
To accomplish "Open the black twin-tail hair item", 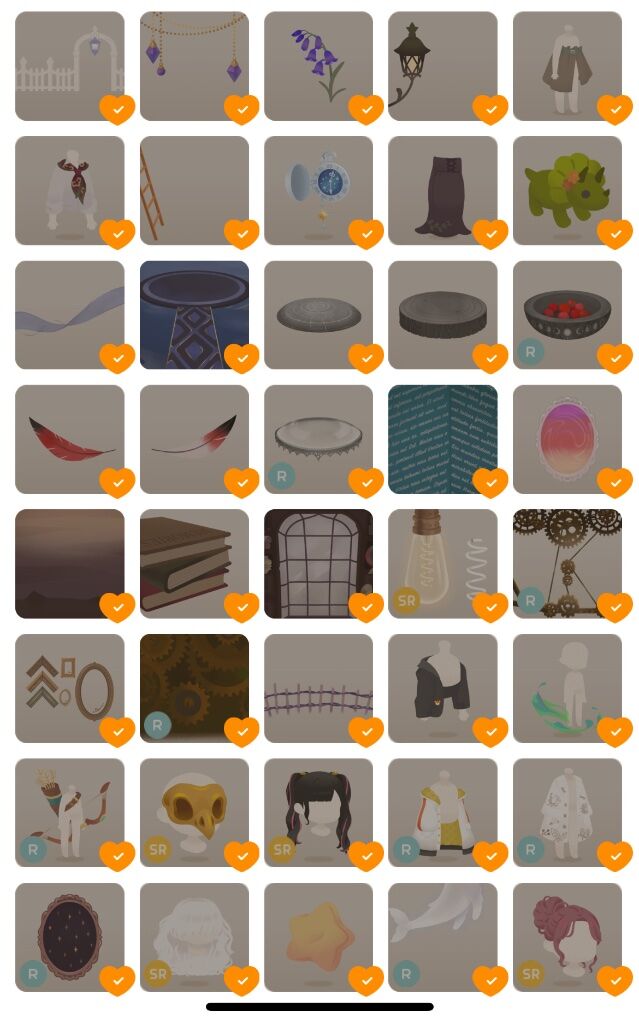I will 318,812.
